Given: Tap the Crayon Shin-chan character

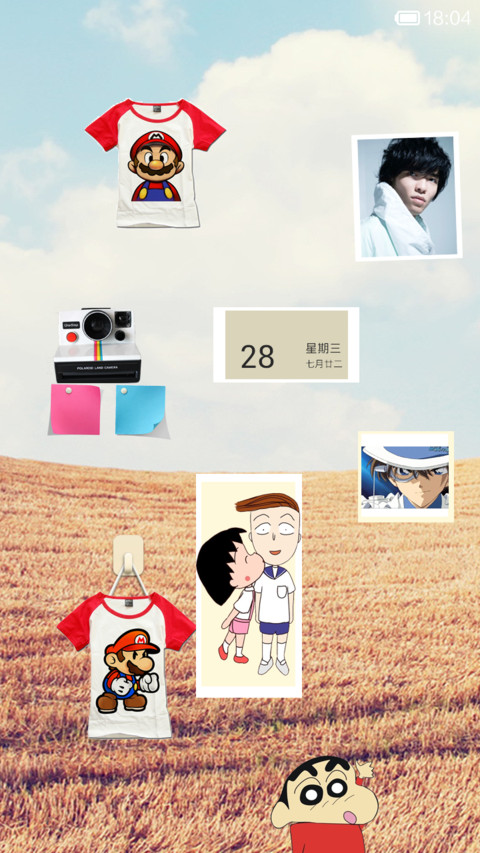Looking at the screenshot, I should pos(325,805).
